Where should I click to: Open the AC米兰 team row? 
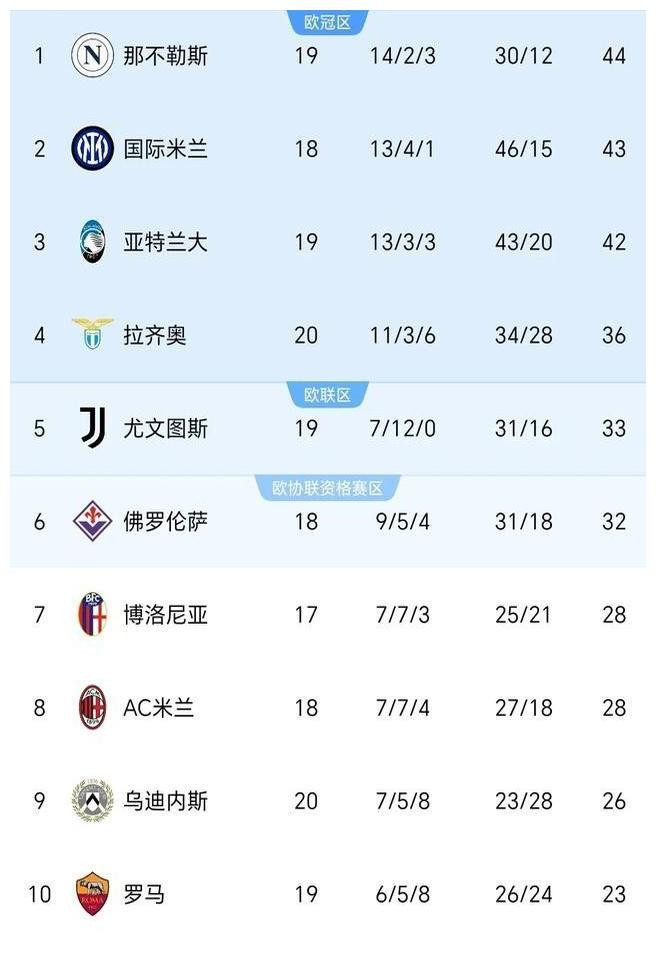tap(328, 708)
